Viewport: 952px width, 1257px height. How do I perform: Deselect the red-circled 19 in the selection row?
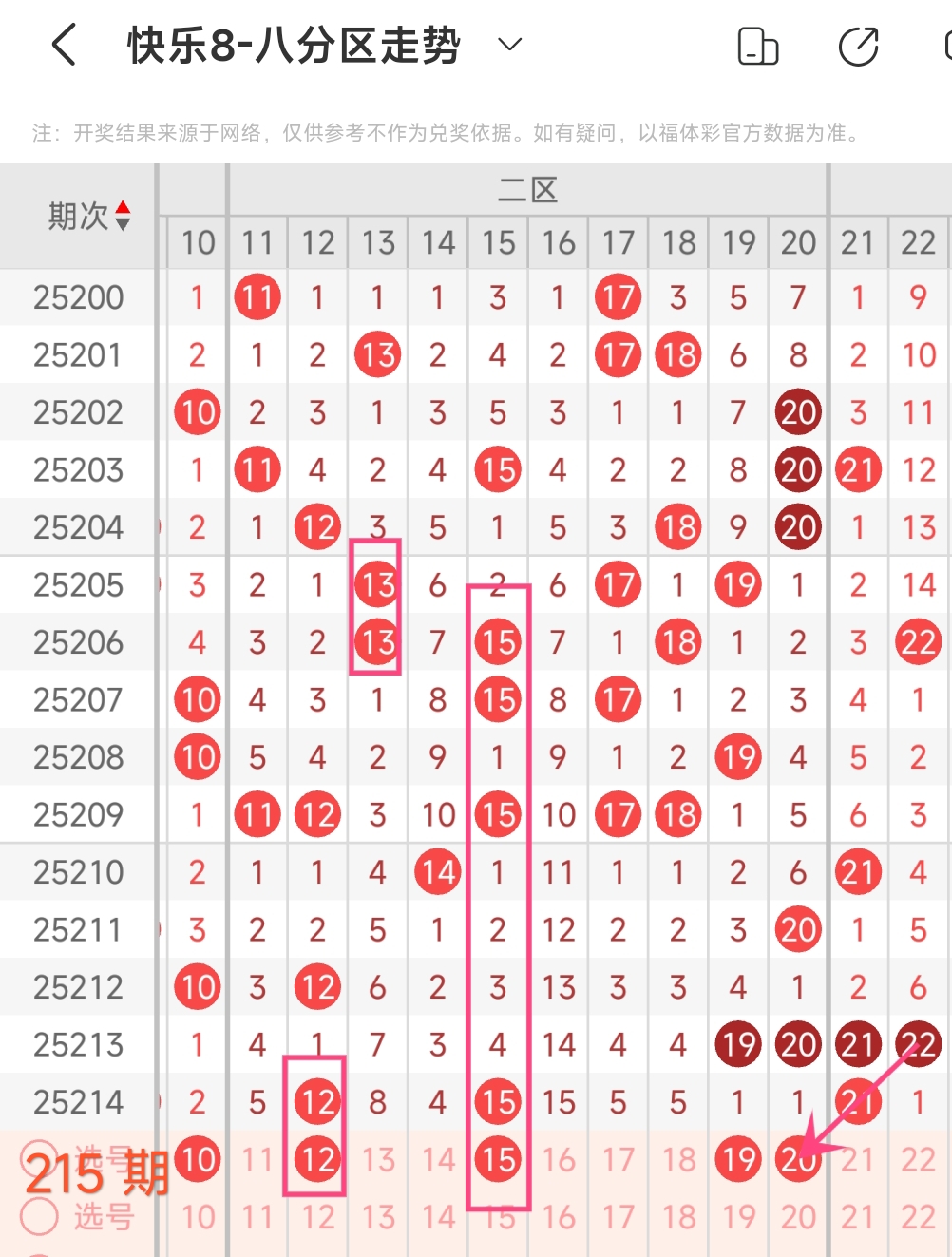coord(738,1159)
